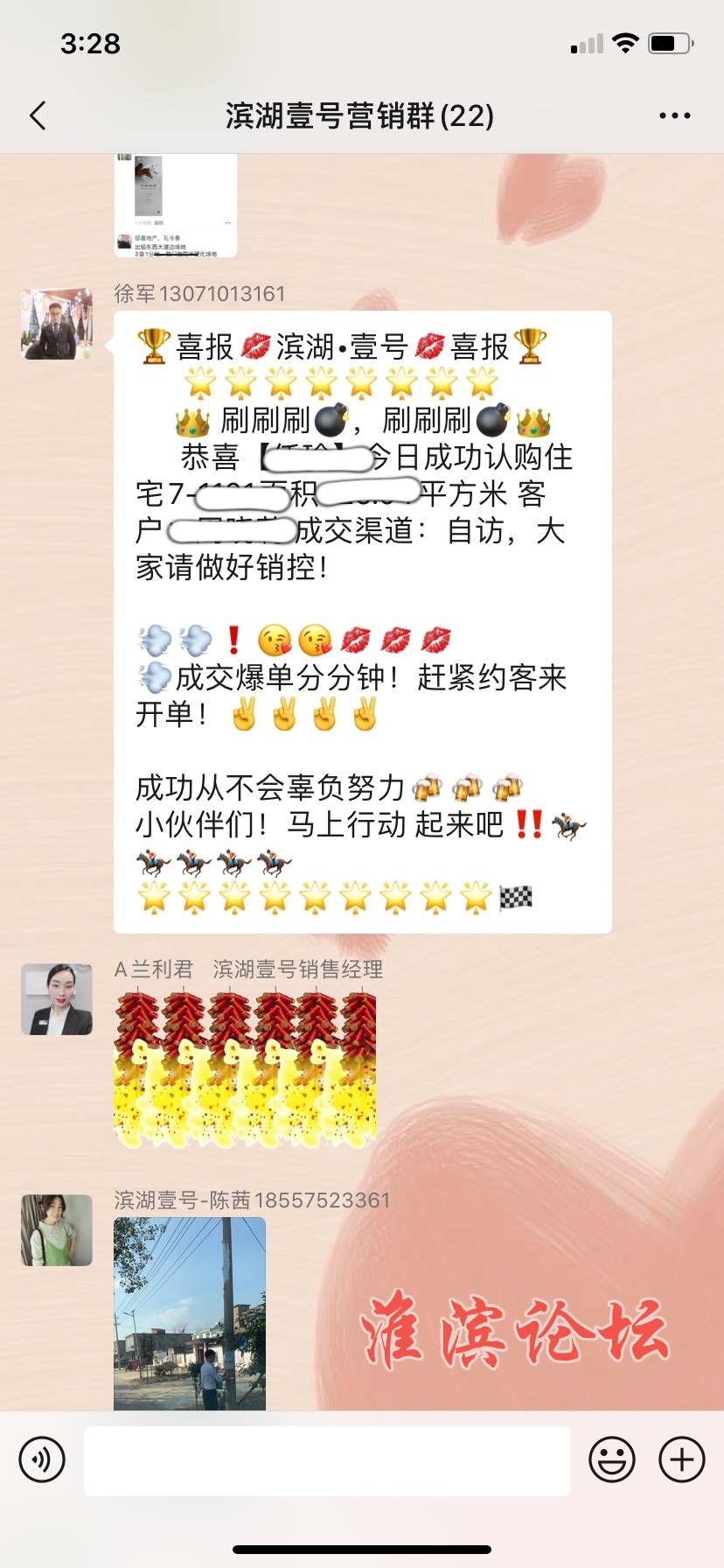Image resolution: width=724 pixels, height=1568 pixels.
Task: Open the emoji sticker panel
Action: click(612, 1459)
